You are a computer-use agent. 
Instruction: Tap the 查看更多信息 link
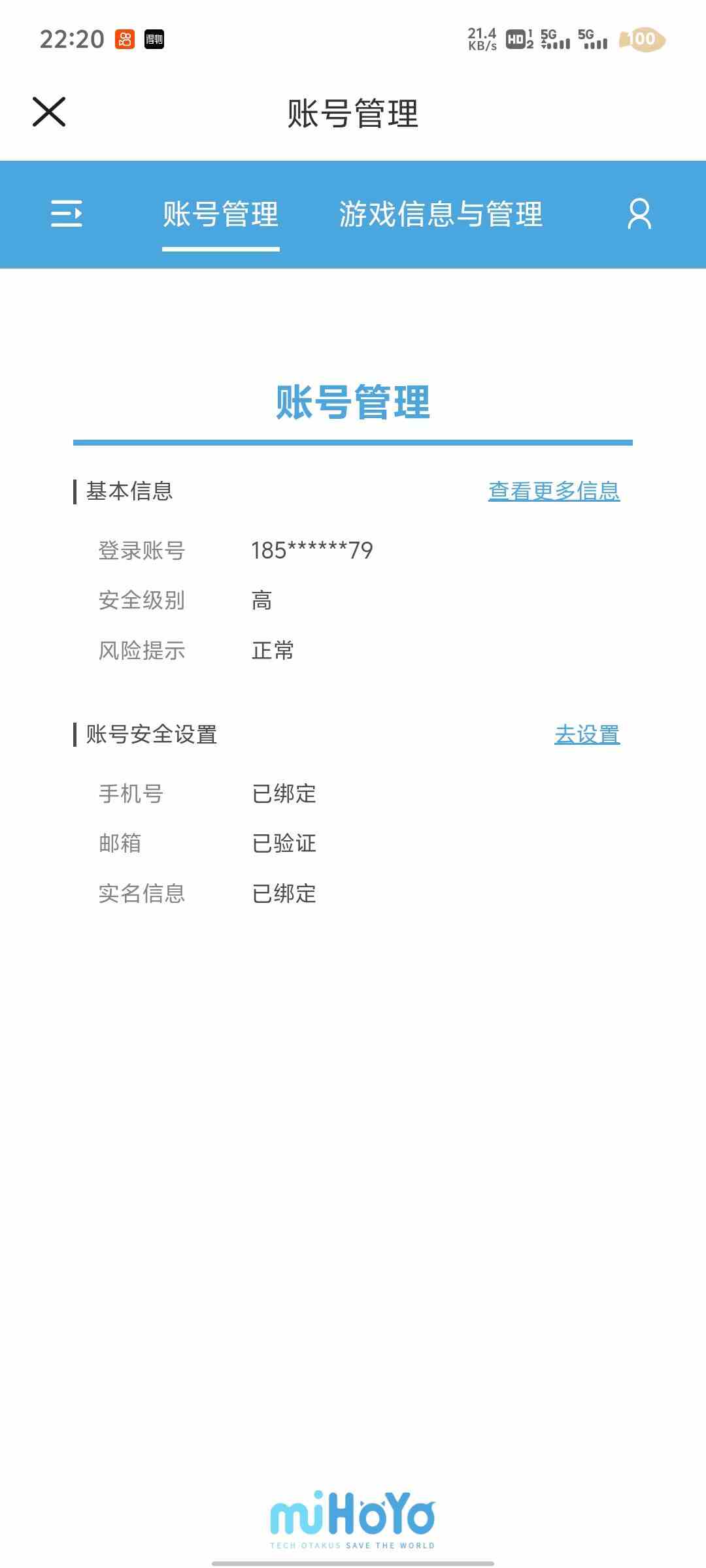coord(554,491)
